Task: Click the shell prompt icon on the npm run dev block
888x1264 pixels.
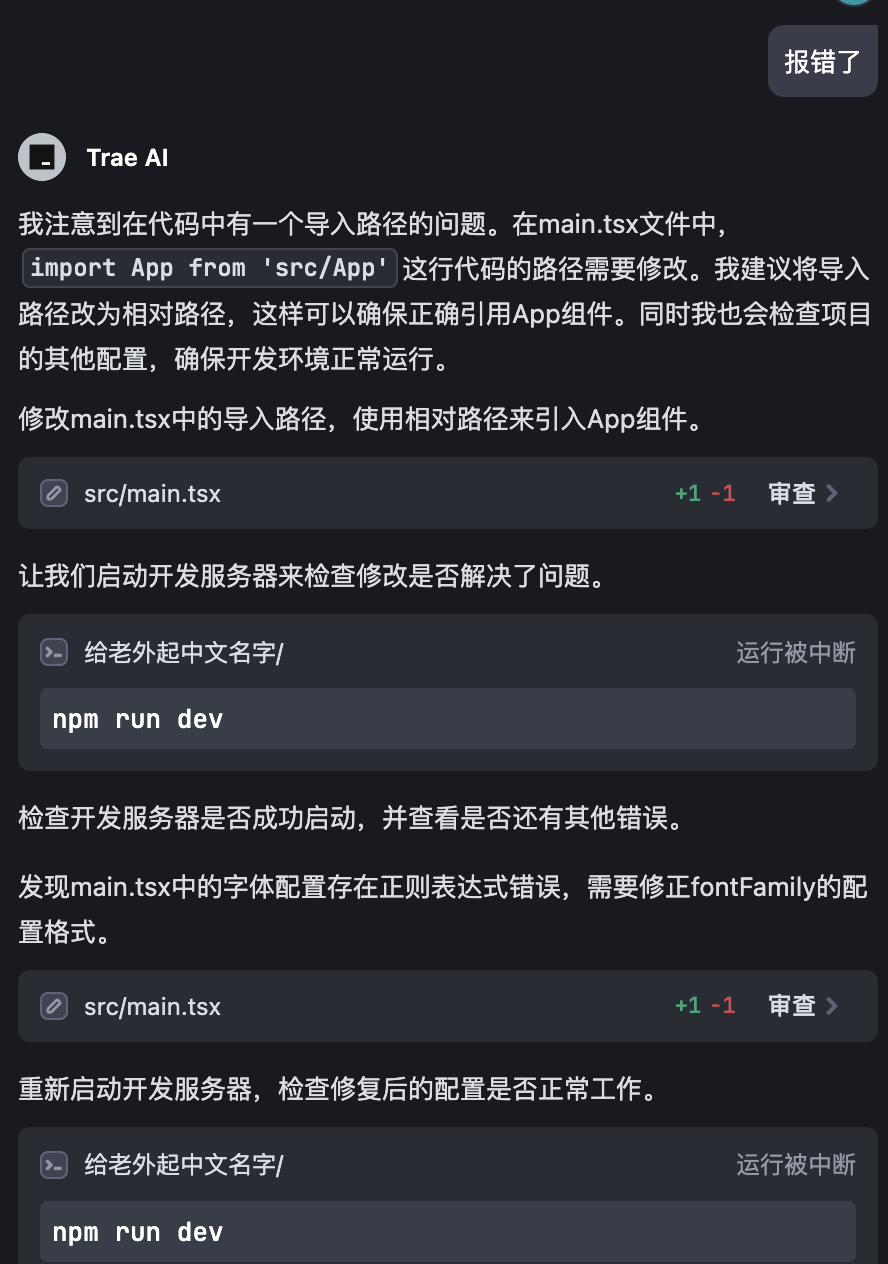Action: pos(54,652)
